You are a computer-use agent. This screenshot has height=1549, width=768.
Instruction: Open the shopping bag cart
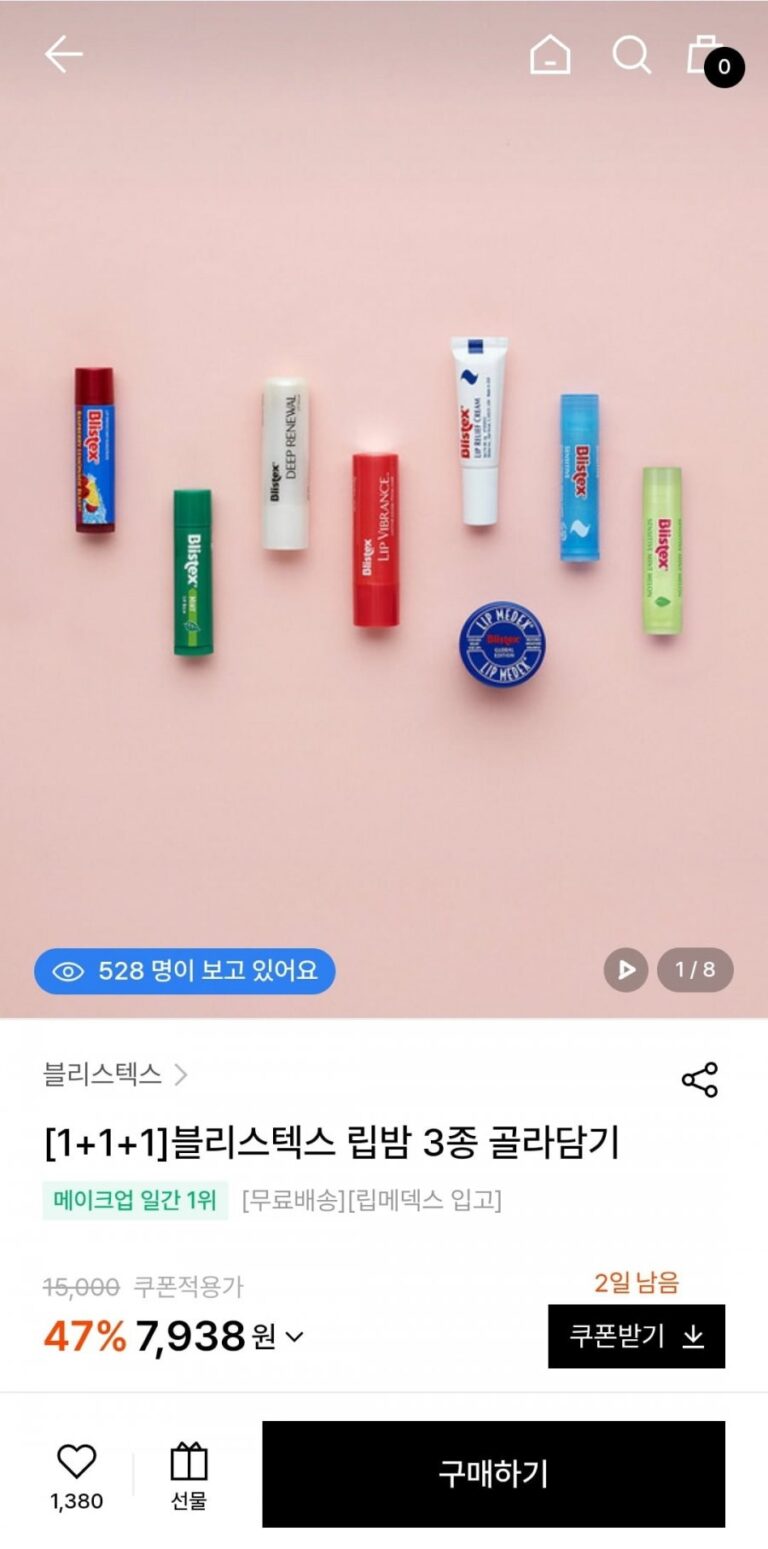708,56
